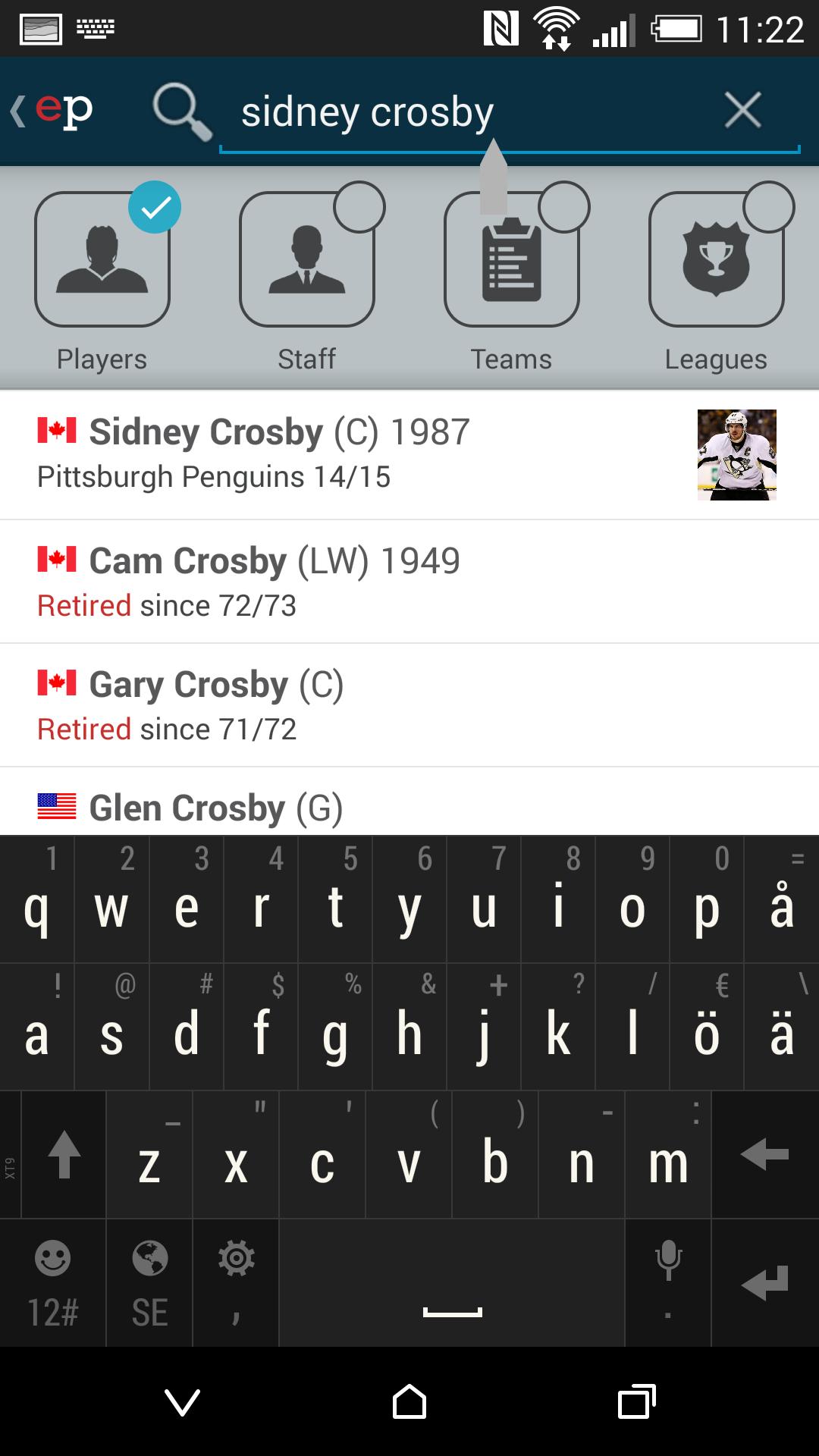
Task: Go back via the ep logo
Action: click(53, 111)
